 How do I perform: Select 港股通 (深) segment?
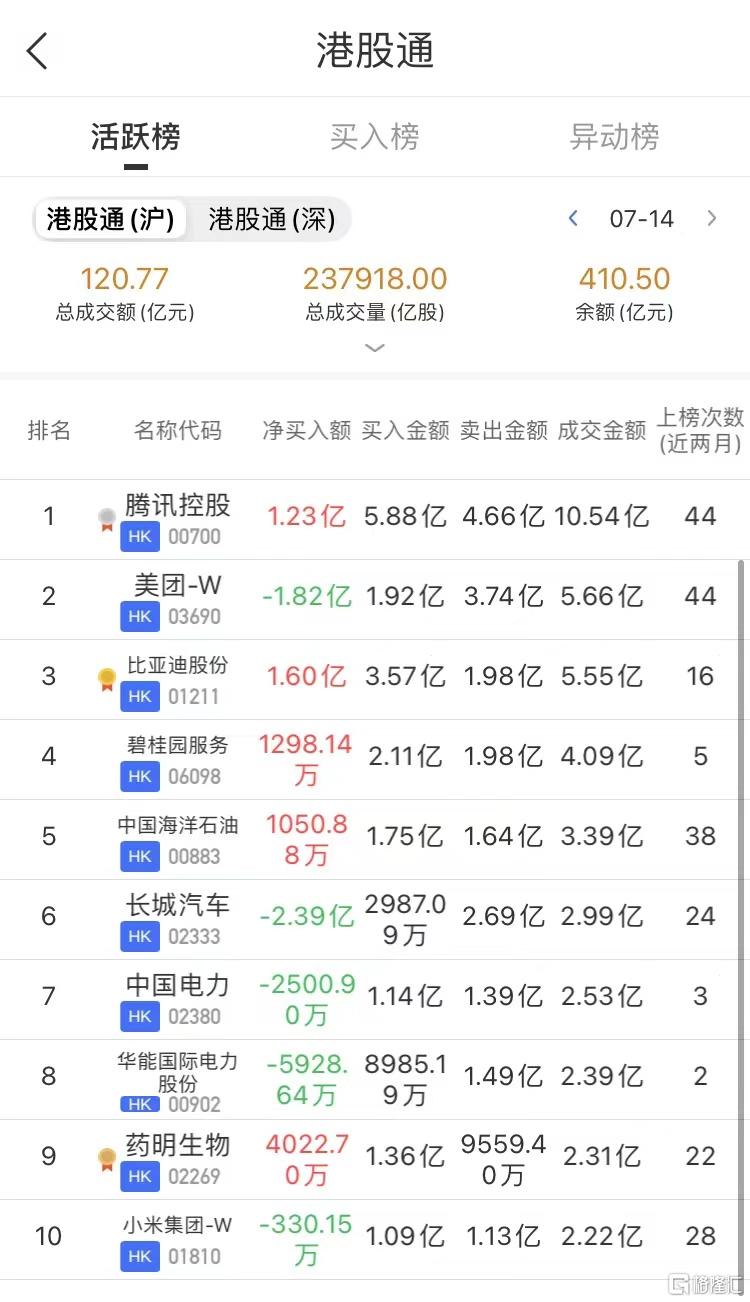(x=271, y=219)
